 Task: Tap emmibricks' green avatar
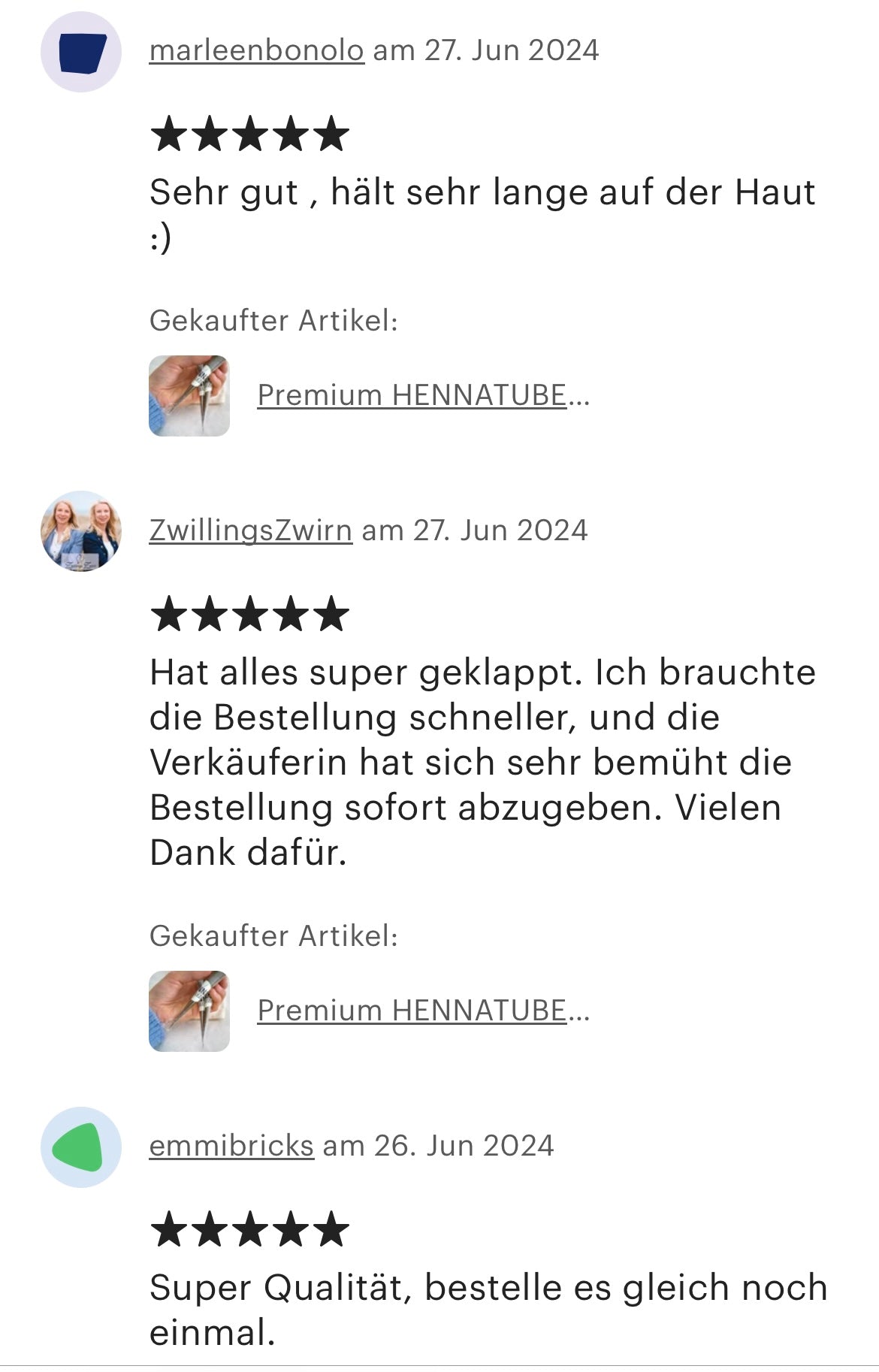point(81,1147)
